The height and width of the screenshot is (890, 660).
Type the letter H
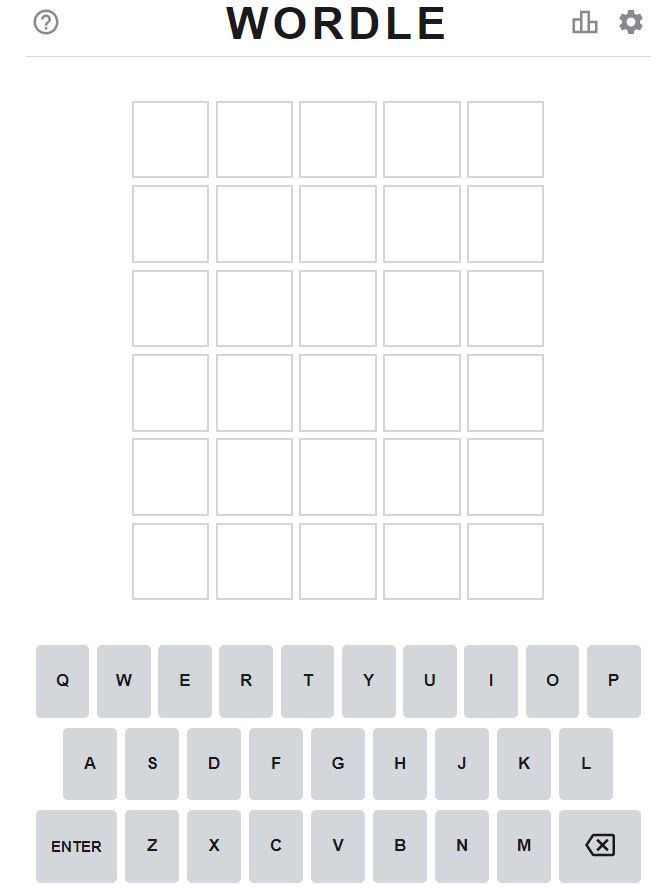(x=400, y=764)
